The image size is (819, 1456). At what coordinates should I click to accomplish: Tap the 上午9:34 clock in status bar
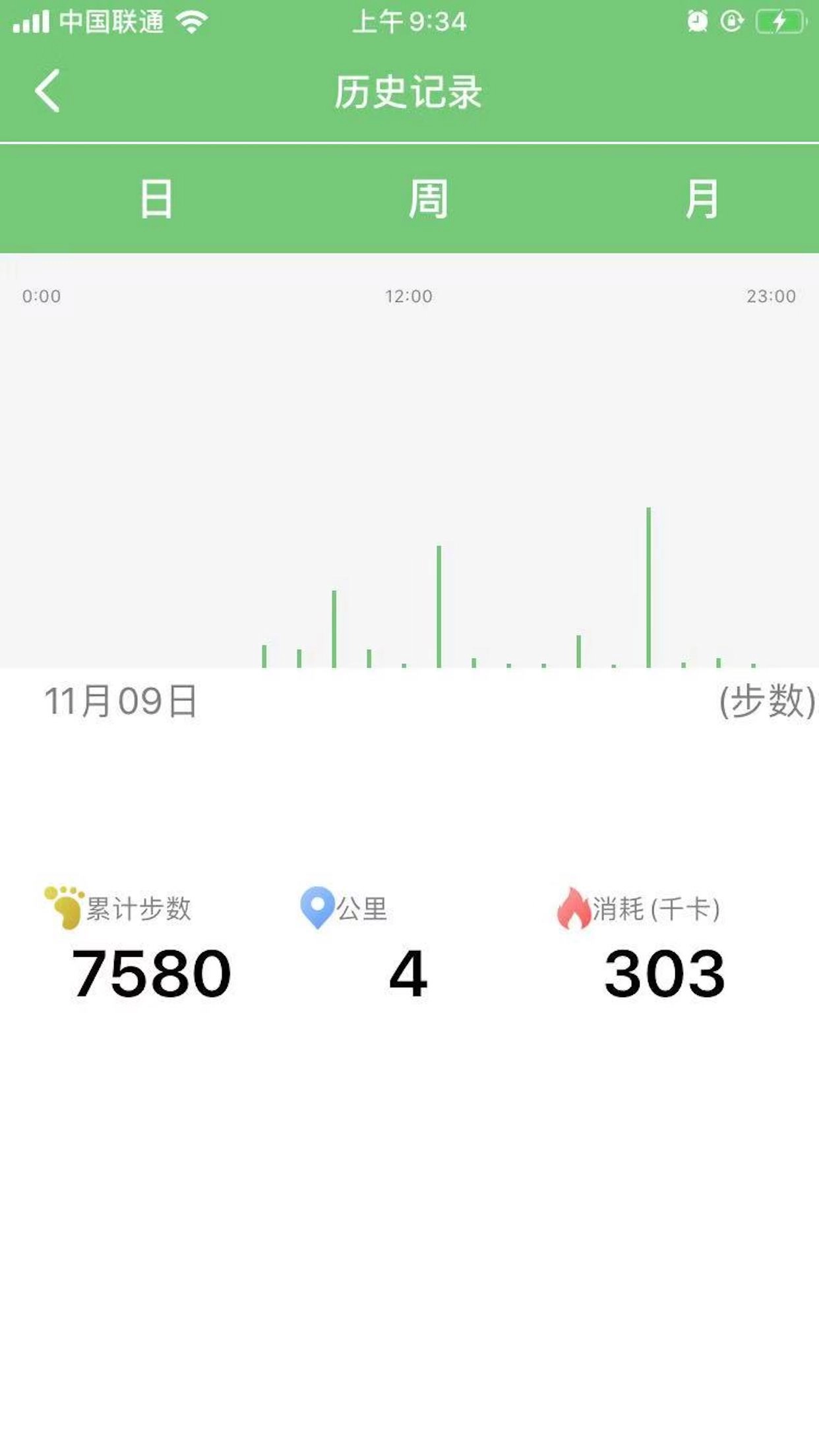click(409, 22)
